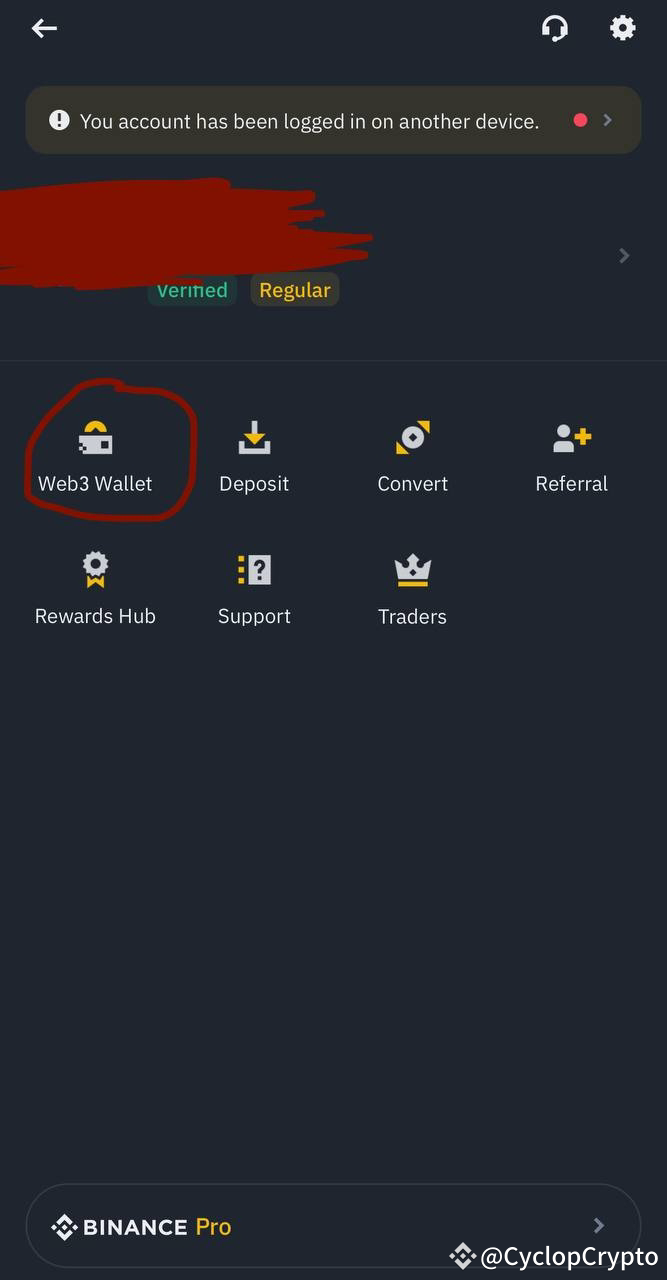
Task: Go back using the arrow icon
Action: (44, 29)
